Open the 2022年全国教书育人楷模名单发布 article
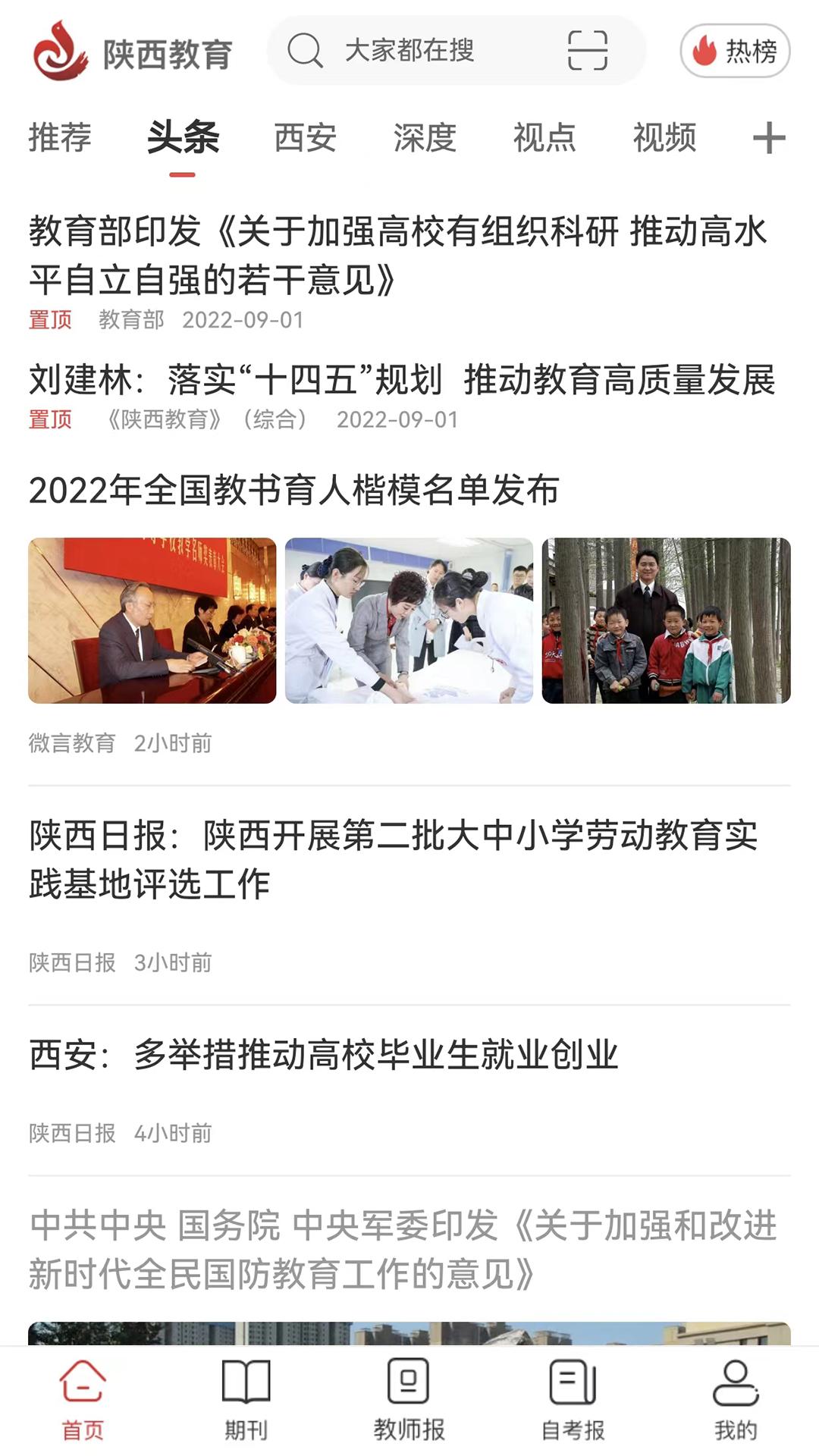The height and width of the screenshot is (1456, 819). pyautogui.click(x=294, y=490)
